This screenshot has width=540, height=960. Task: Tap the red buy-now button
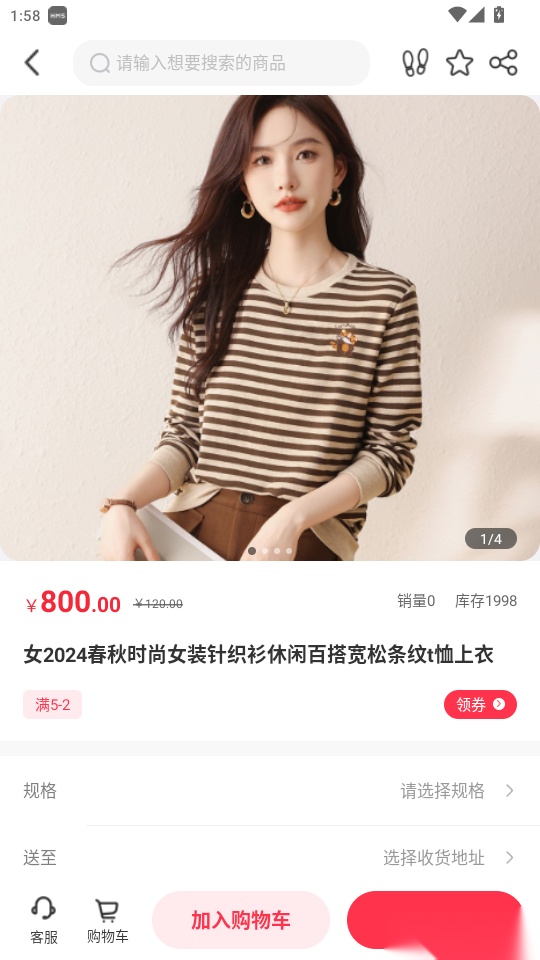tap(435, 920)
